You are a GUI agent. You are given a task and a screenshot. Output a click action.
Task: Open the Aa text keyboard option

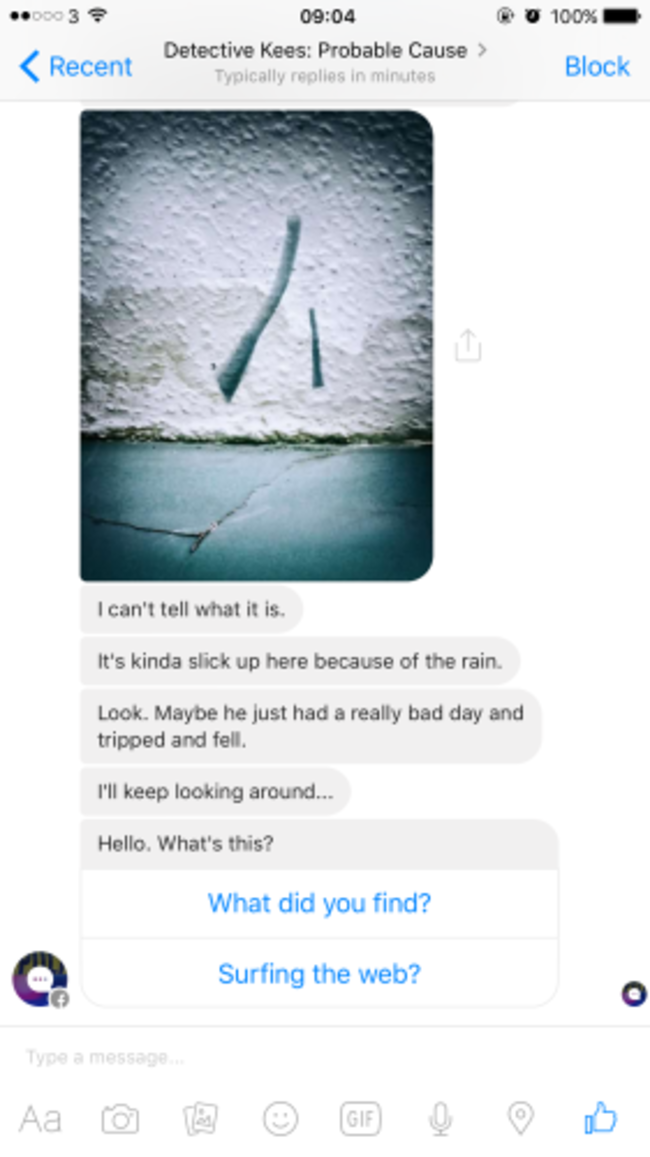[41, 1118]
